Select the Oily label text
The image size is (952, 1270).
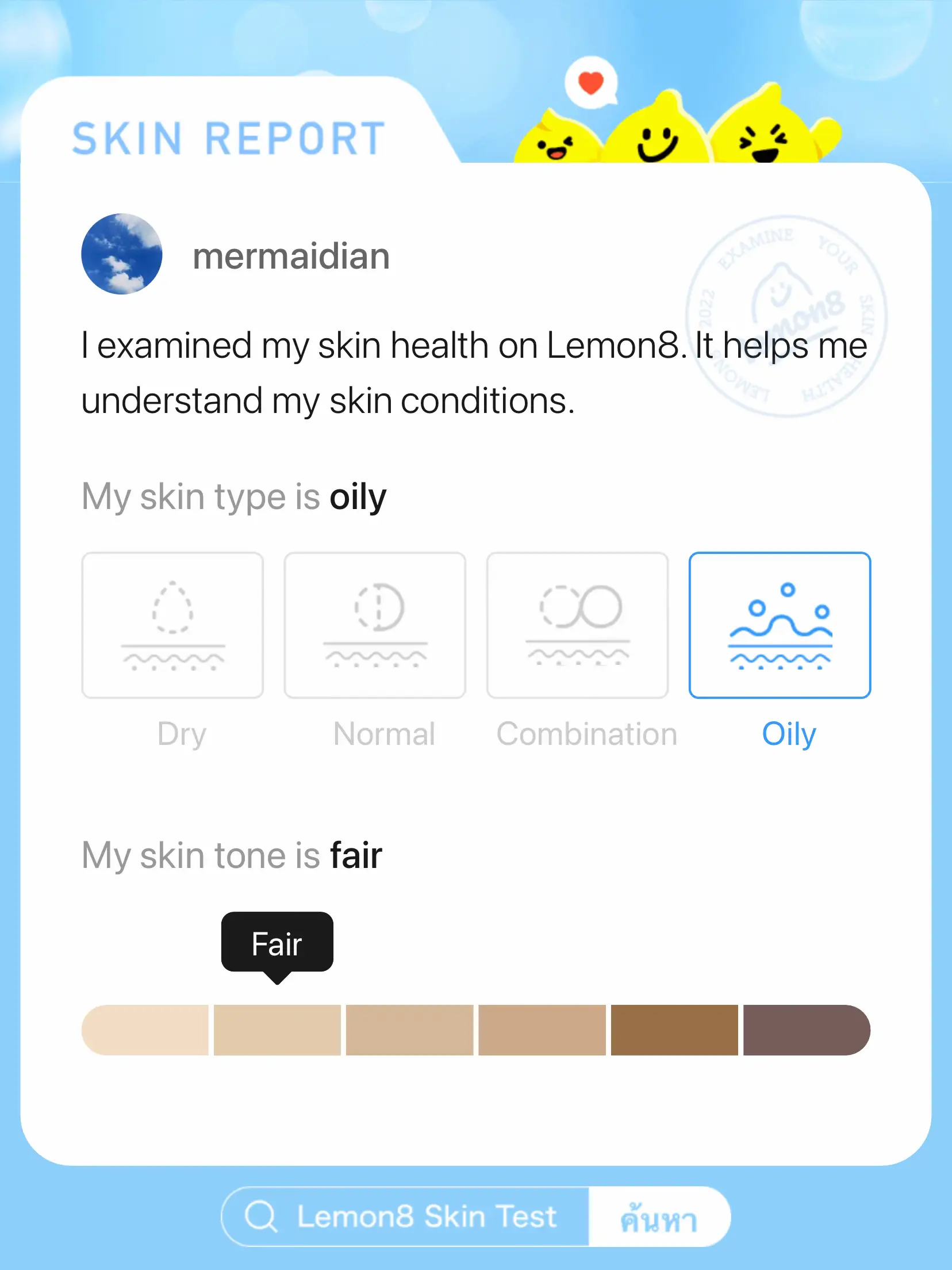tap(788, 733)
